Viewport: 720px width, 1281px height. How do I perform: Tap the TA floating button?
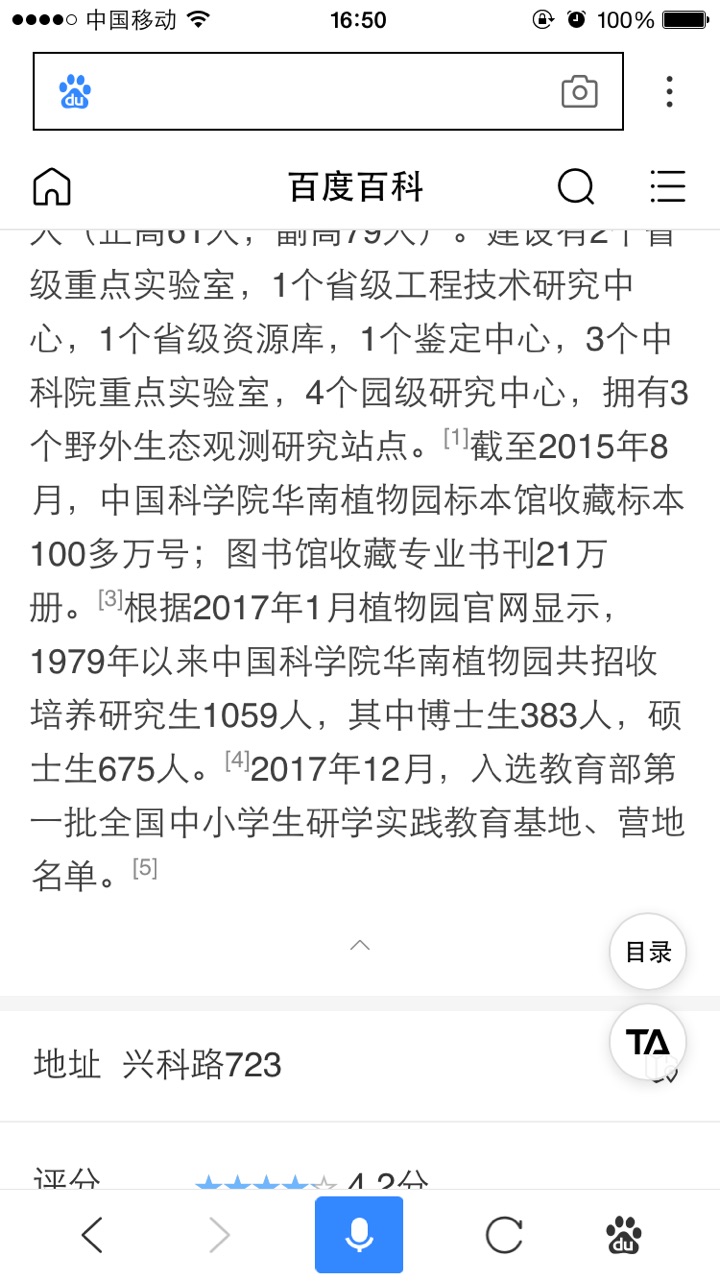tap(648, 1042)
